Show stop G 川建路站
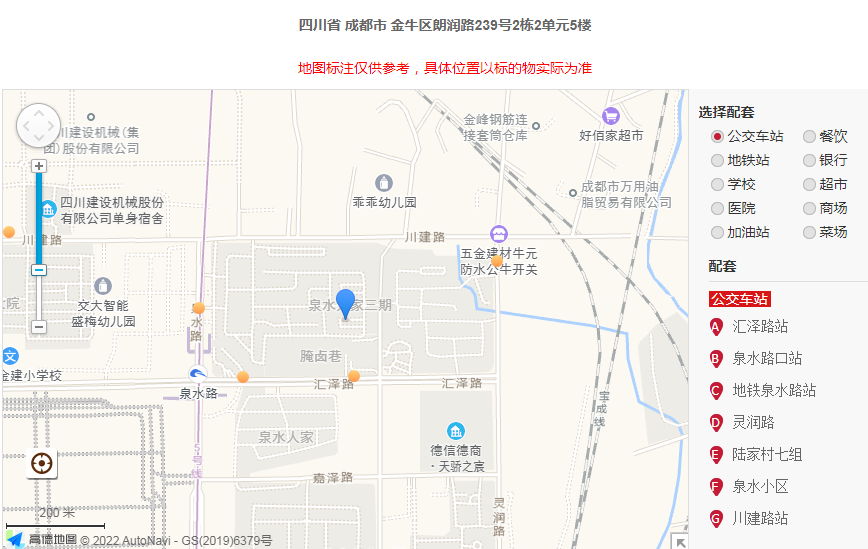The width and height of the screenshot is (868, 549). 760,518
